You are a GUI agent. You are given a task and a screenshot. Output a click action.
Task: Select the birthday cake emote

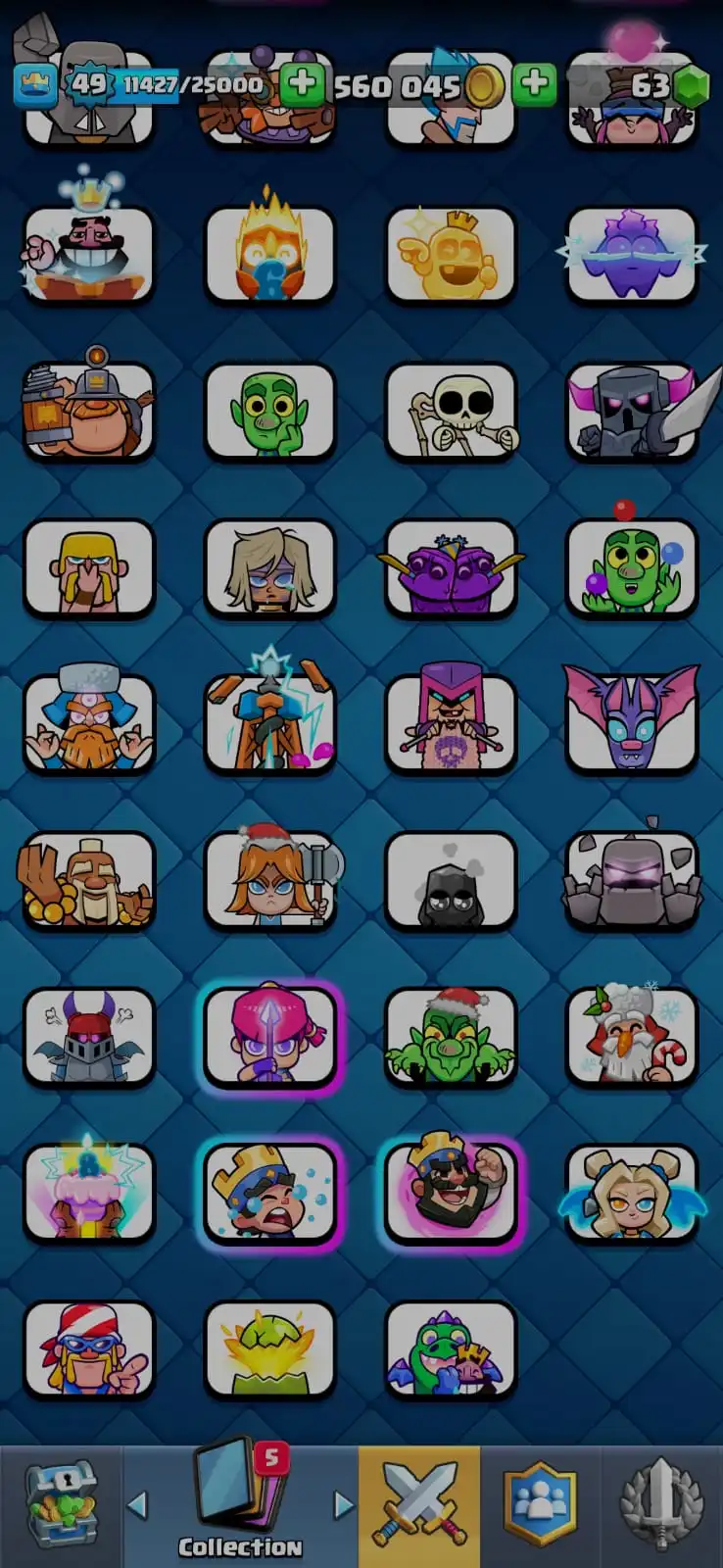[88, 1193]
